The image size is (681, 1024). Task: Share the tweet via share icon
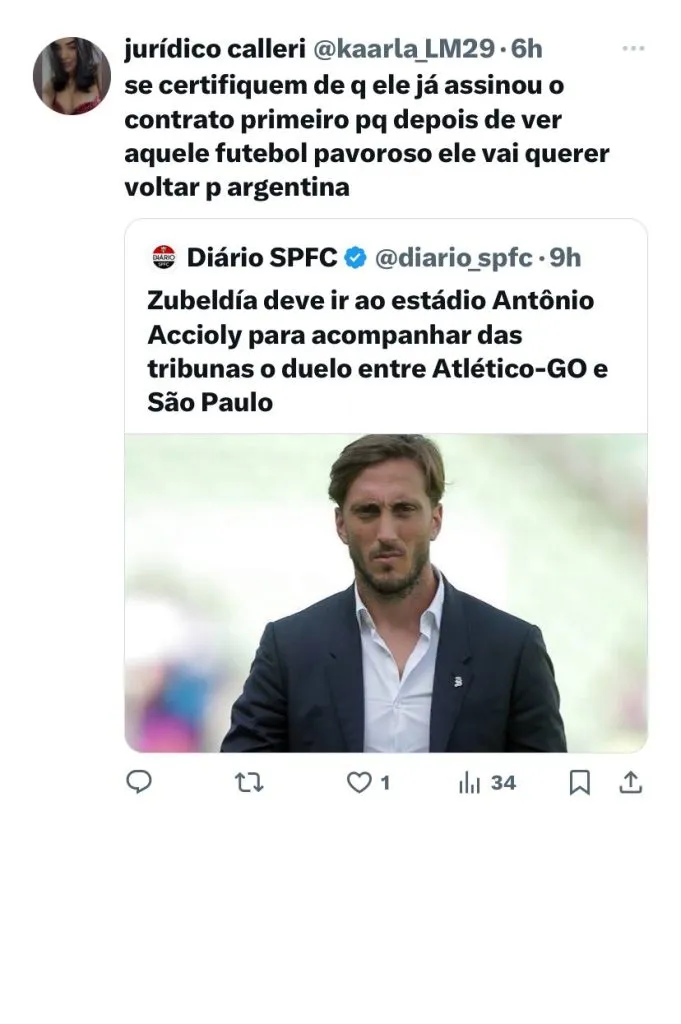coord(631,783)
